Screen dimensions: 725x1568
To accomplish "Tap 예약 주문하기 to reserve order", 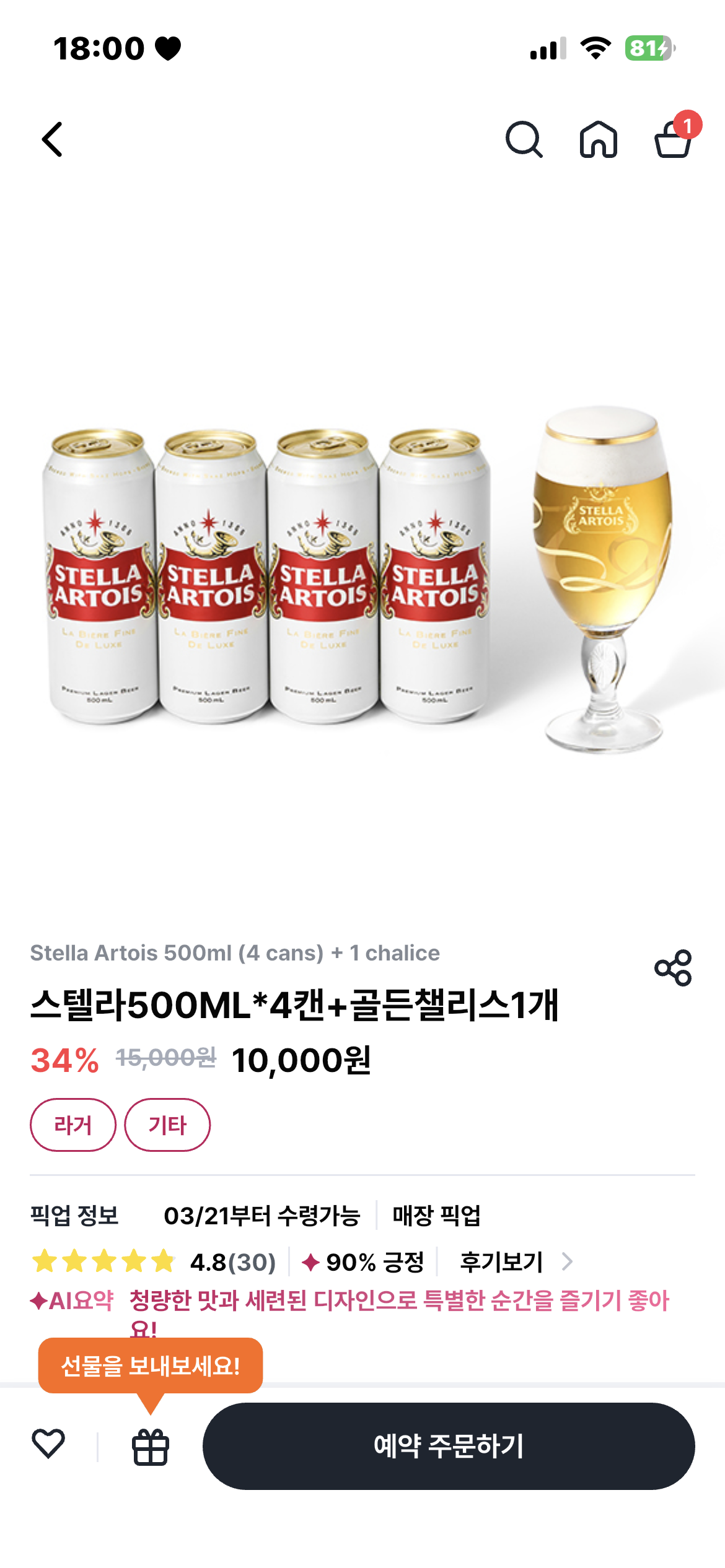I will click(449, 1446).
